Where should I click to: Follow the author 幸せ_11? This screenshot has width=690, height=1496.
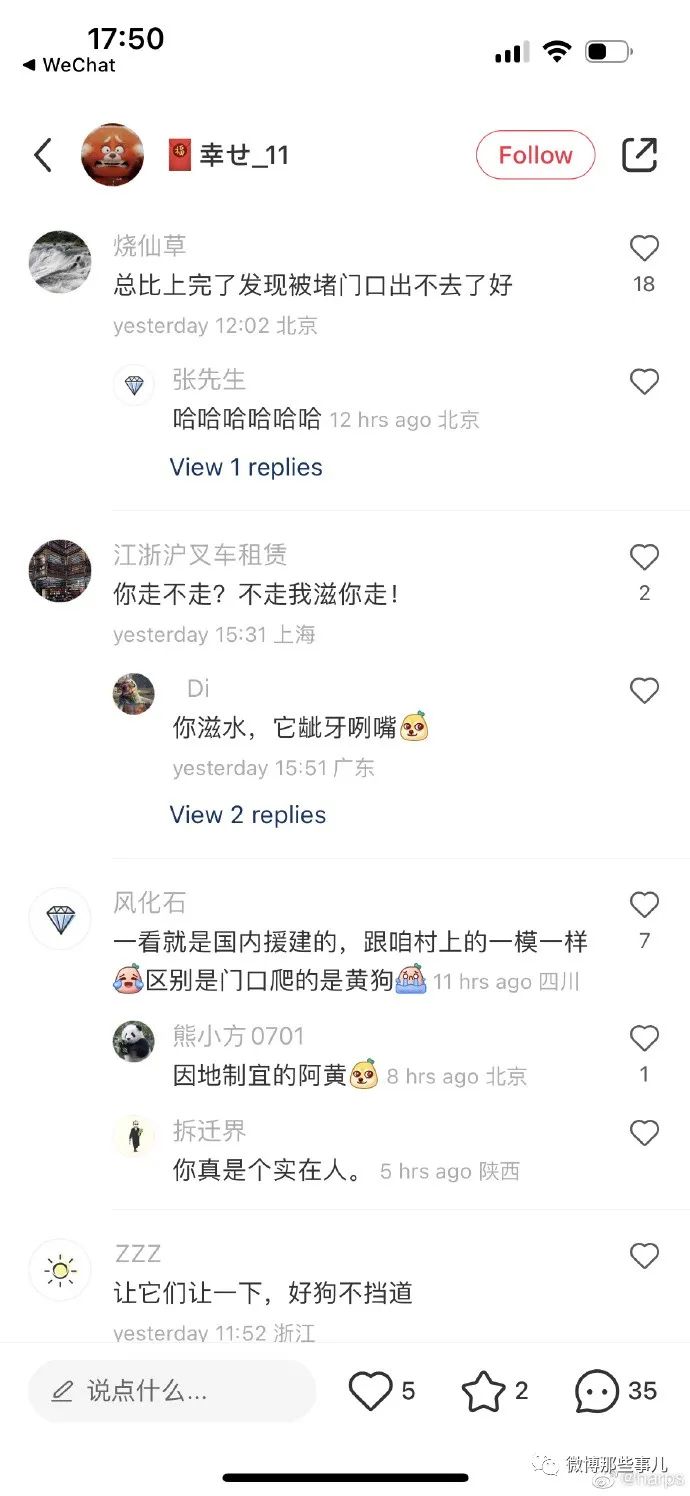pos(535,155)
